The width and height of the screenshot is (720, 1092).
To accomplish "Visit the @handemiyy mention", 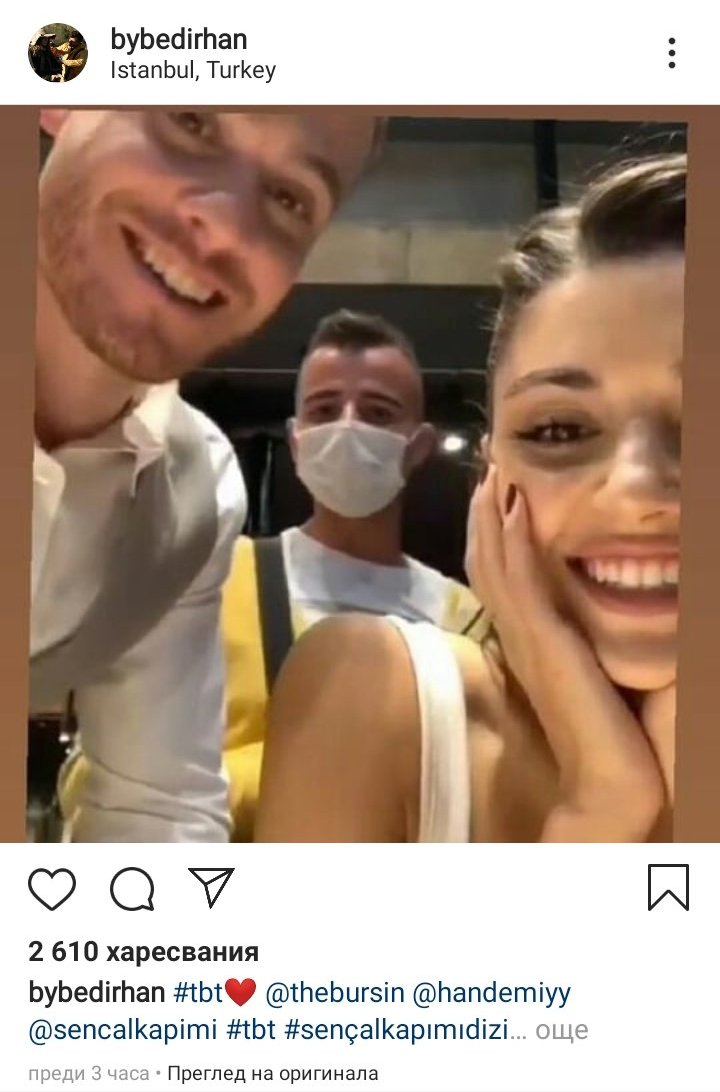I will coord(492,993).
